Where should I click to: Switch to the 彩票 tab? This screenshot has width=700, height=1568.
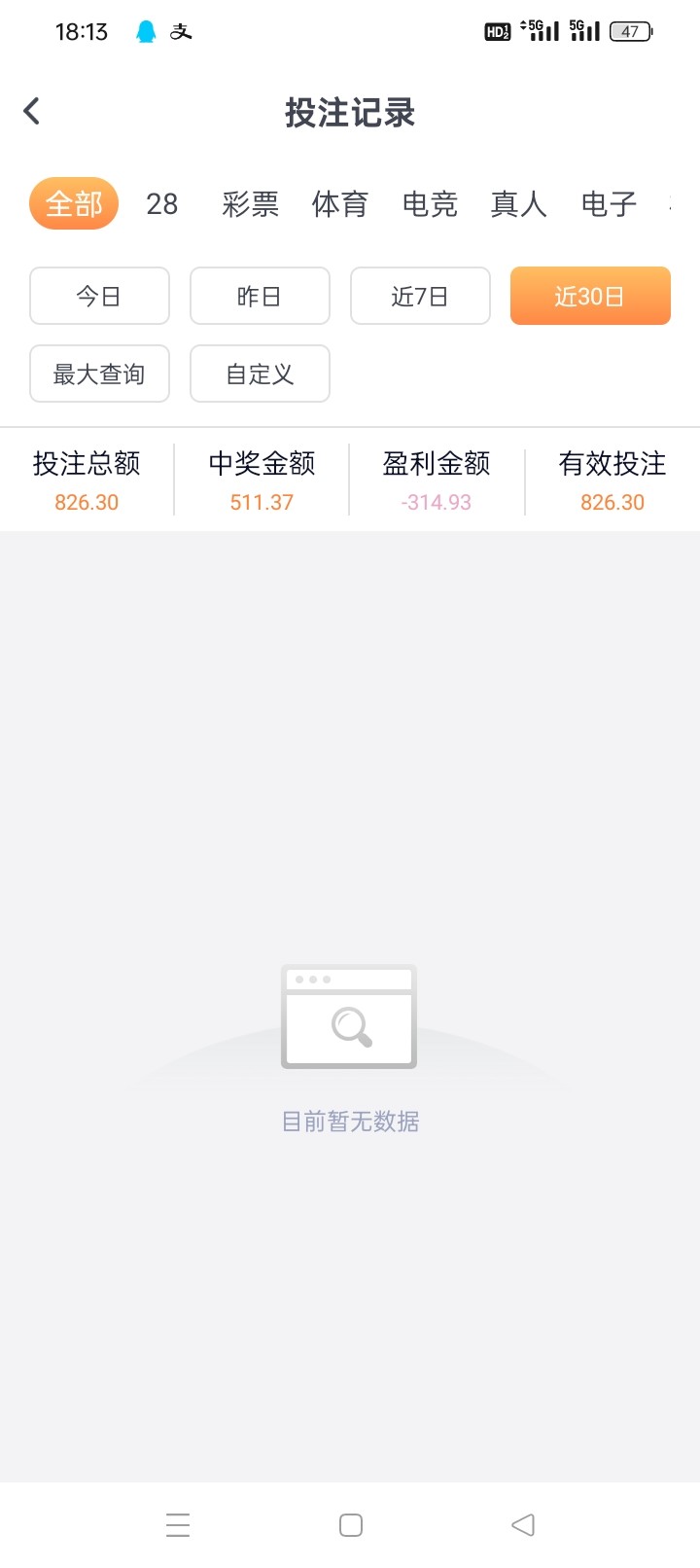tap(250, 204)
